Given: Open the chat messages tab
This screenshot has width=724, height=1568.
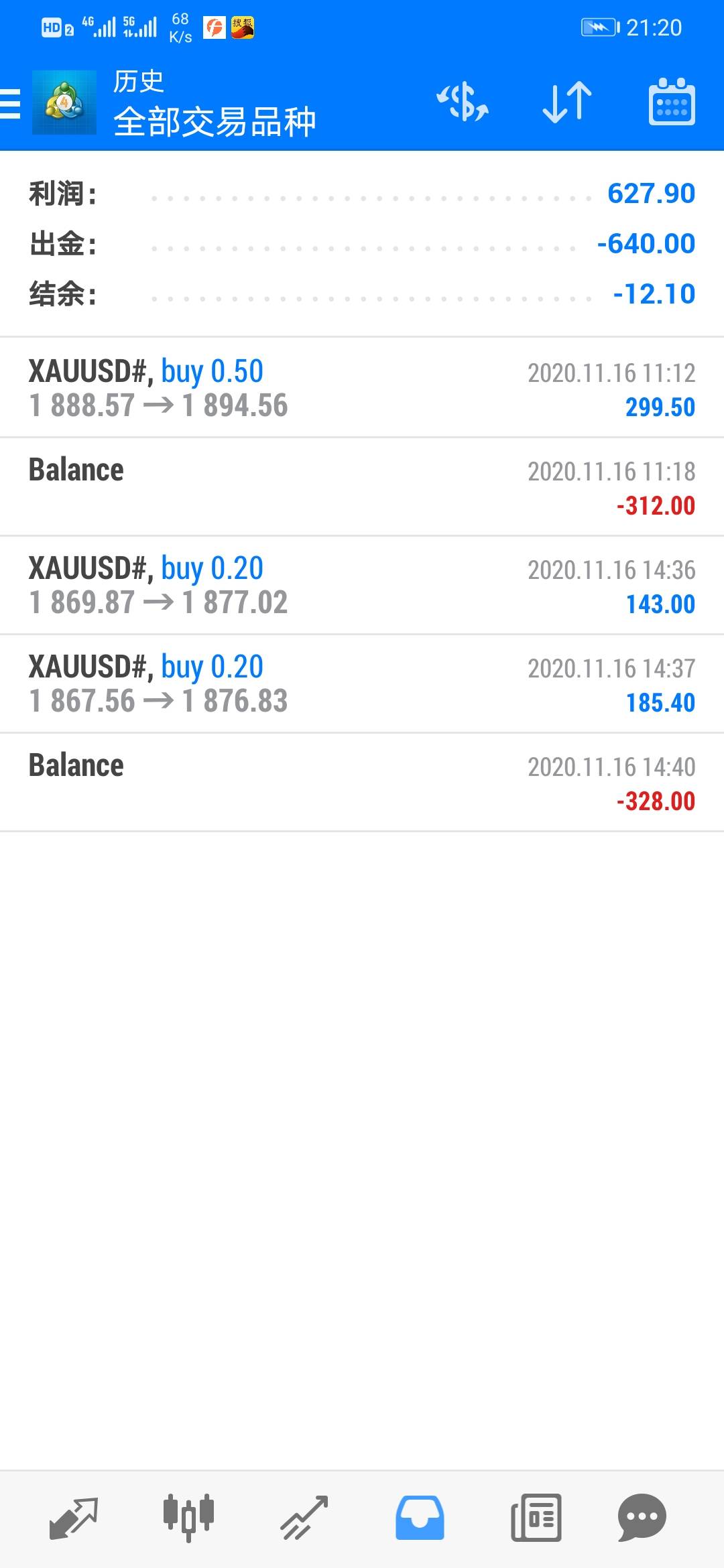Looking at the screenshot, I should tap(642, 1518).
